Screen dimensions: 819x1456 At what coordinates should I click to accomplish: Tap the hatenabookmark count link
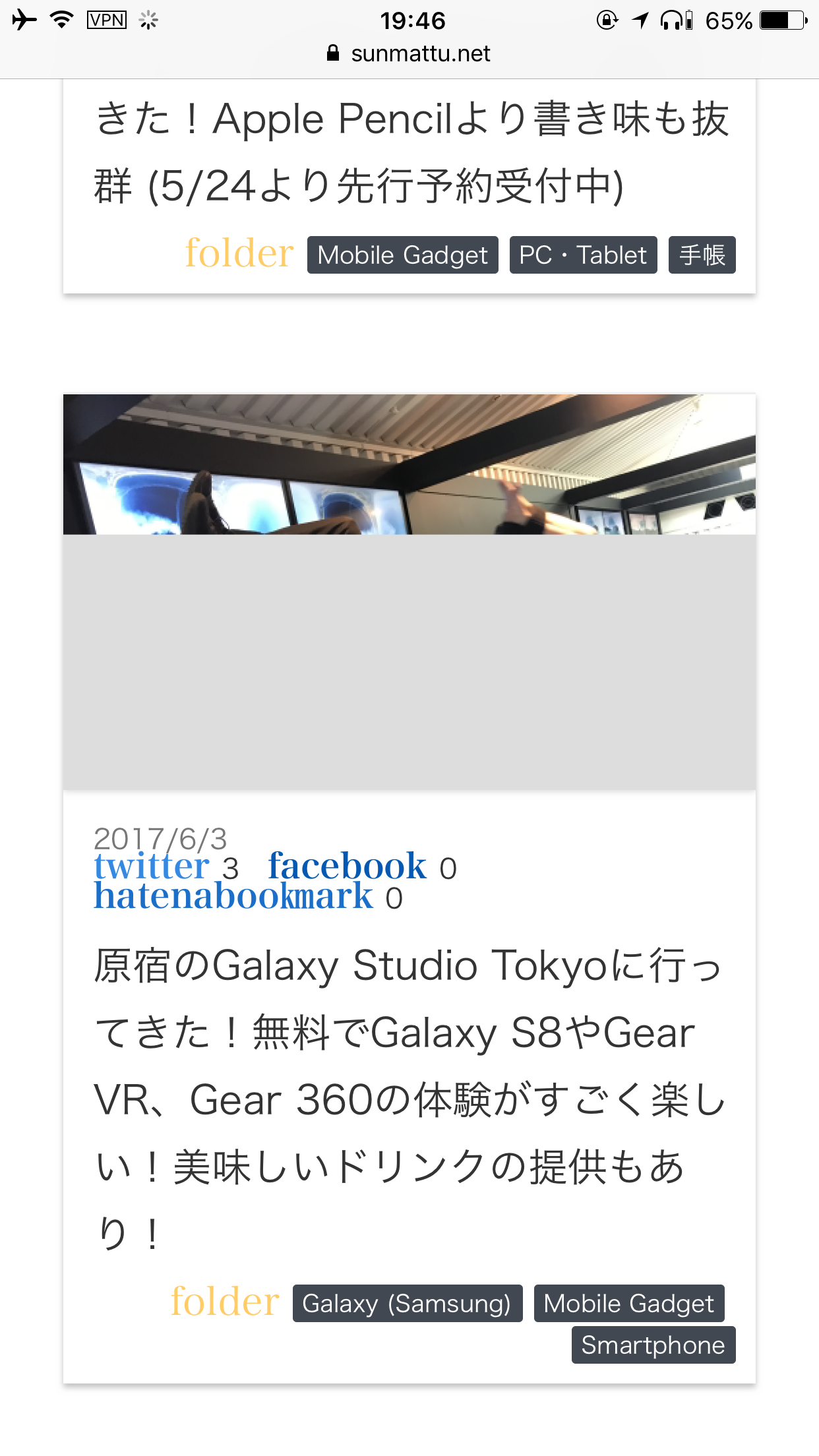248,897
